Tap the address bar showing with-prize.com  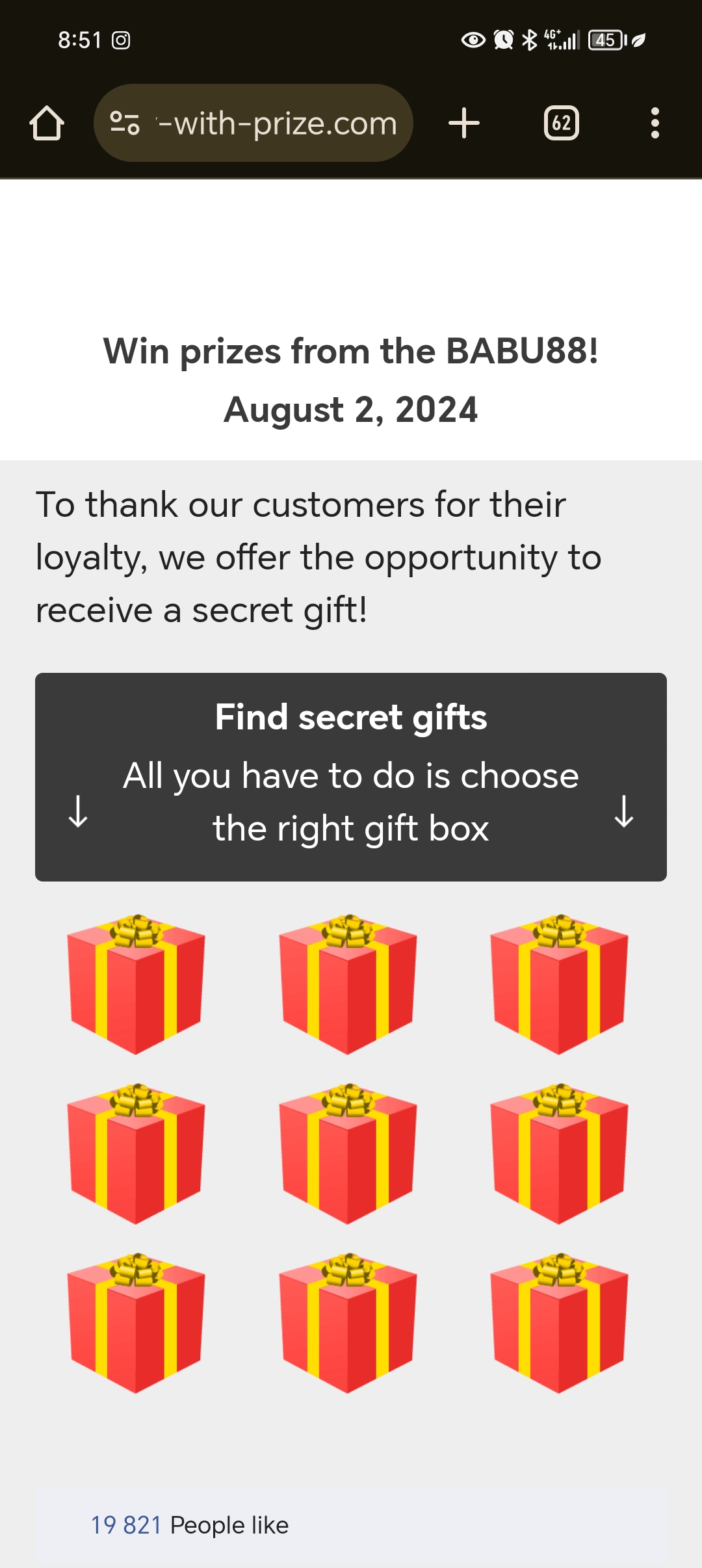(x=253, y=123)
